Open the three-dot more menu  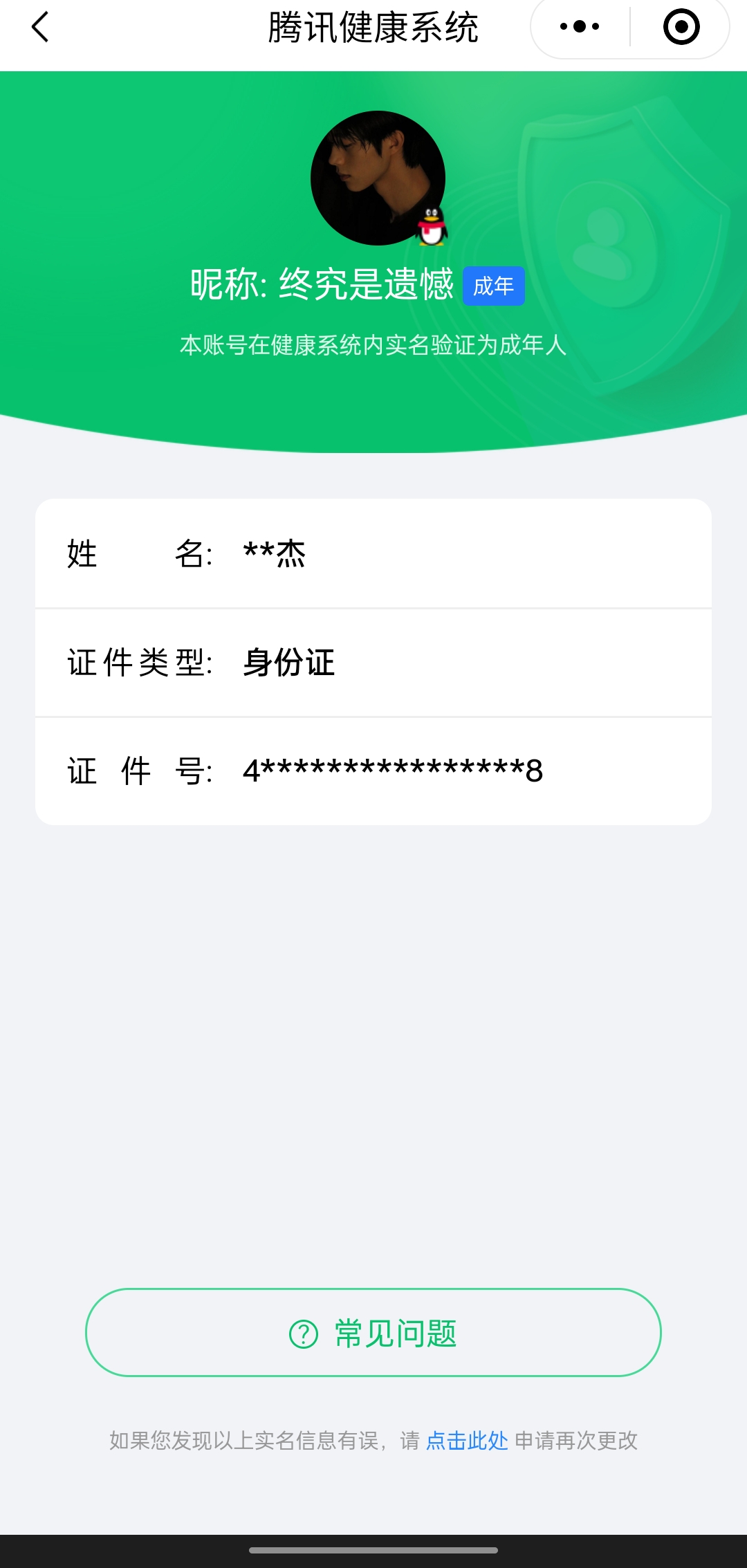(x=580, y=27)
